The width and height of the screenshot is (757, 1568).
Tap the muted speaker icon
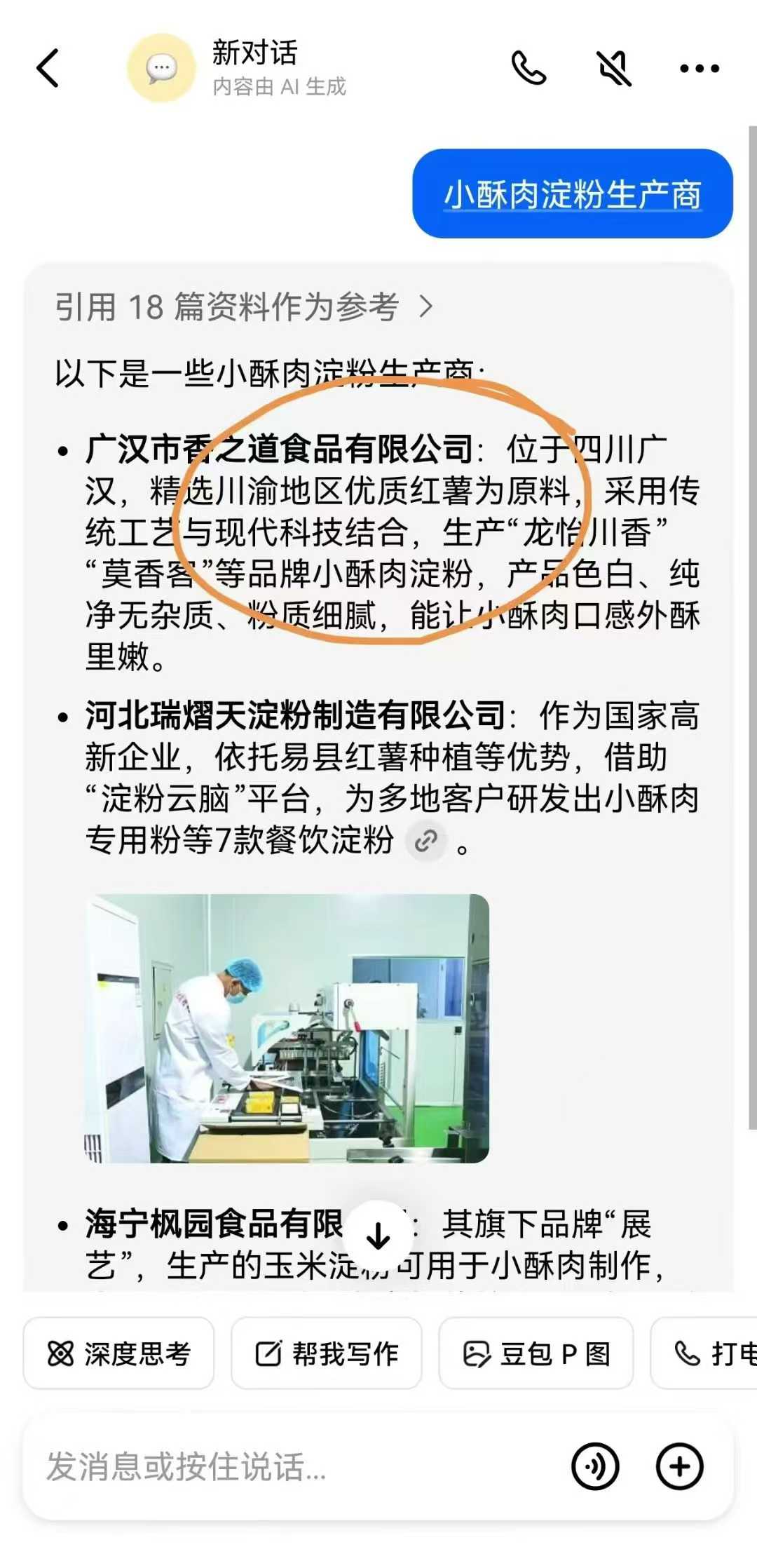(x=614, y=68)
